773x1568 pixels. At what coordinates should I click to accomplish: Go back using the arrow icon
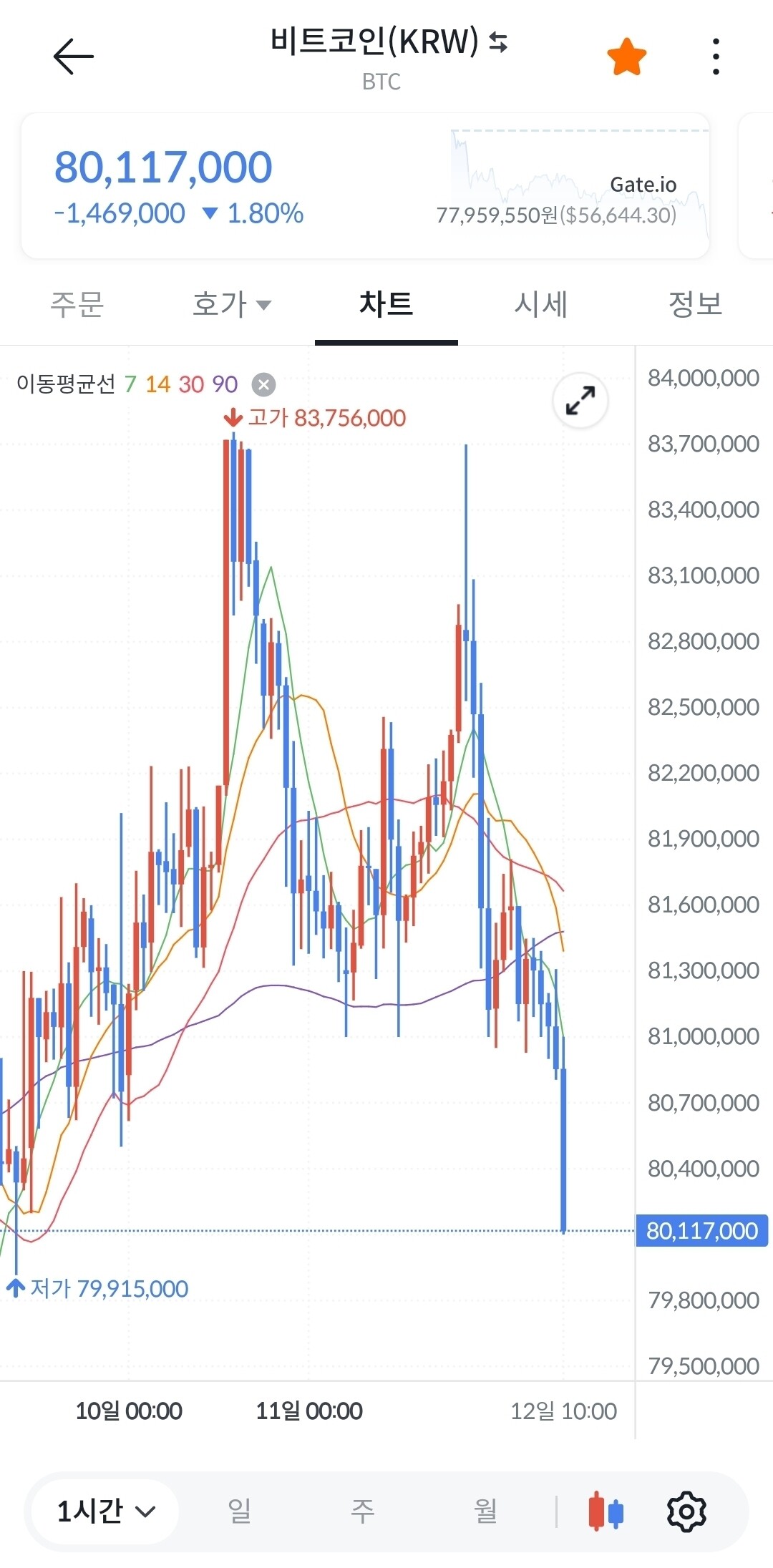(x=73, y=57)
